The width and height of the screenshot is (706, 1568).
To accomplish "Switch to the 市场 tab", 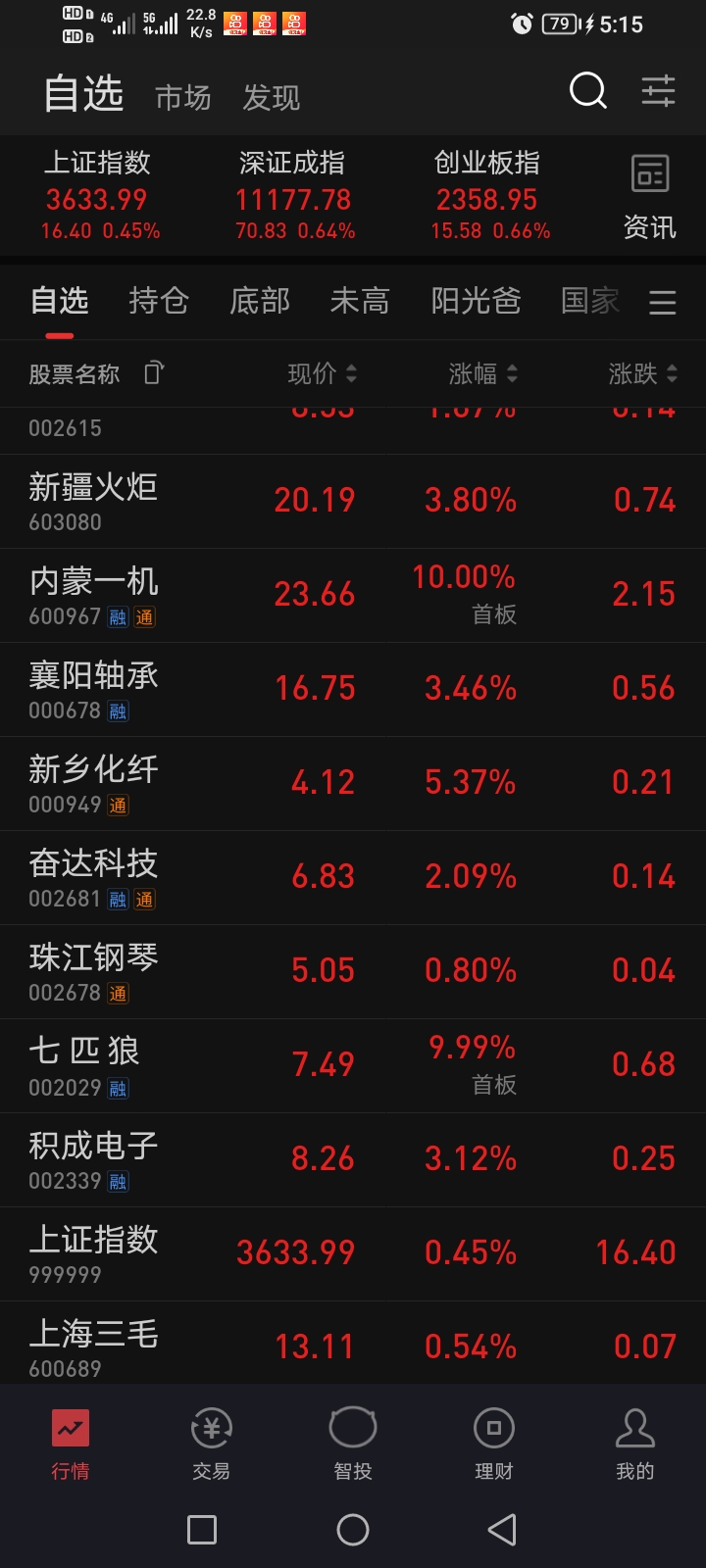I will [183, 97].
